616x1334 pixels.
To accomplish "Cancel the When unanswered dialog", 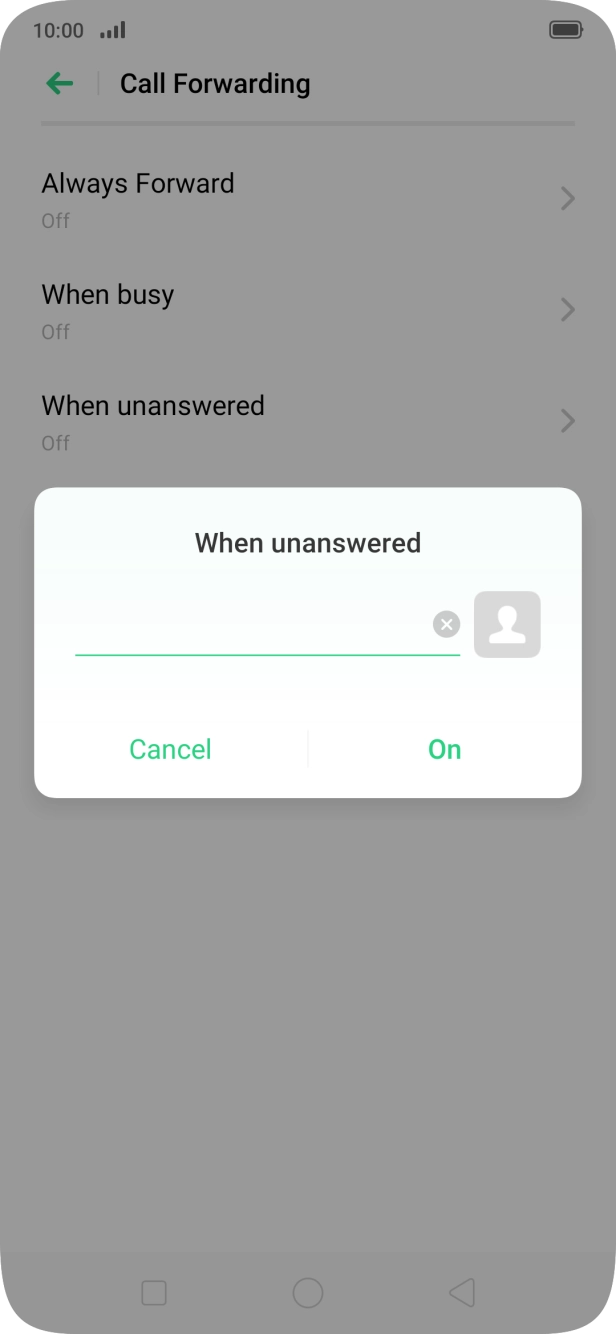I will pos(170,749).
